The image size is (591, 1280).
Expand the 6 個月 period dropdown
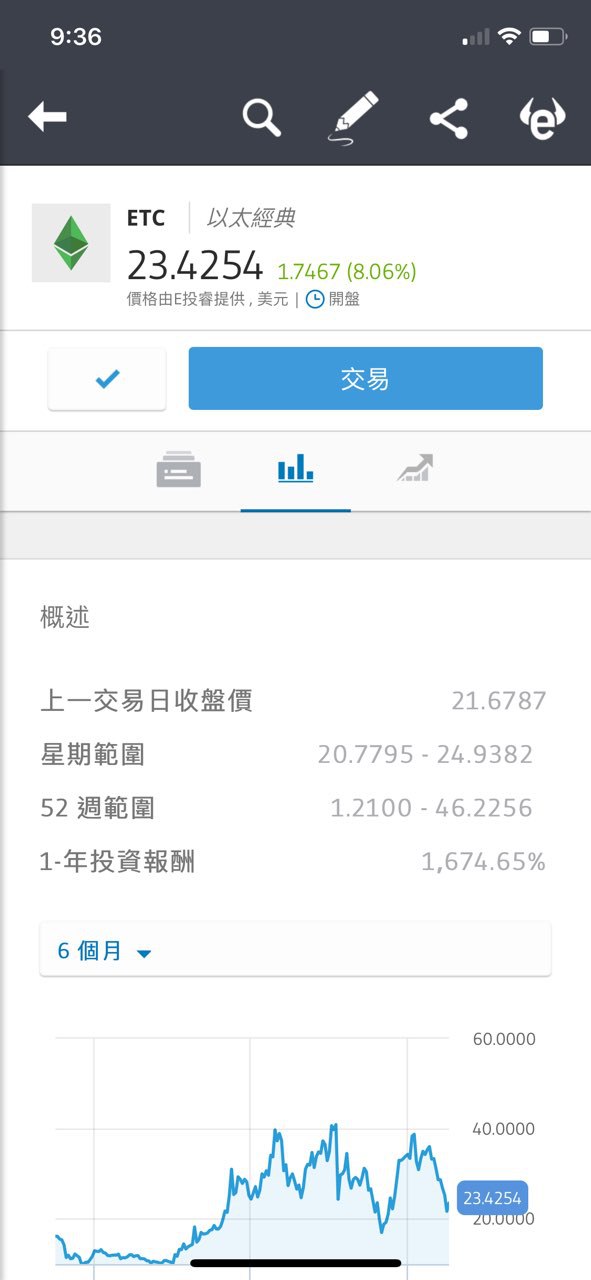295,950
